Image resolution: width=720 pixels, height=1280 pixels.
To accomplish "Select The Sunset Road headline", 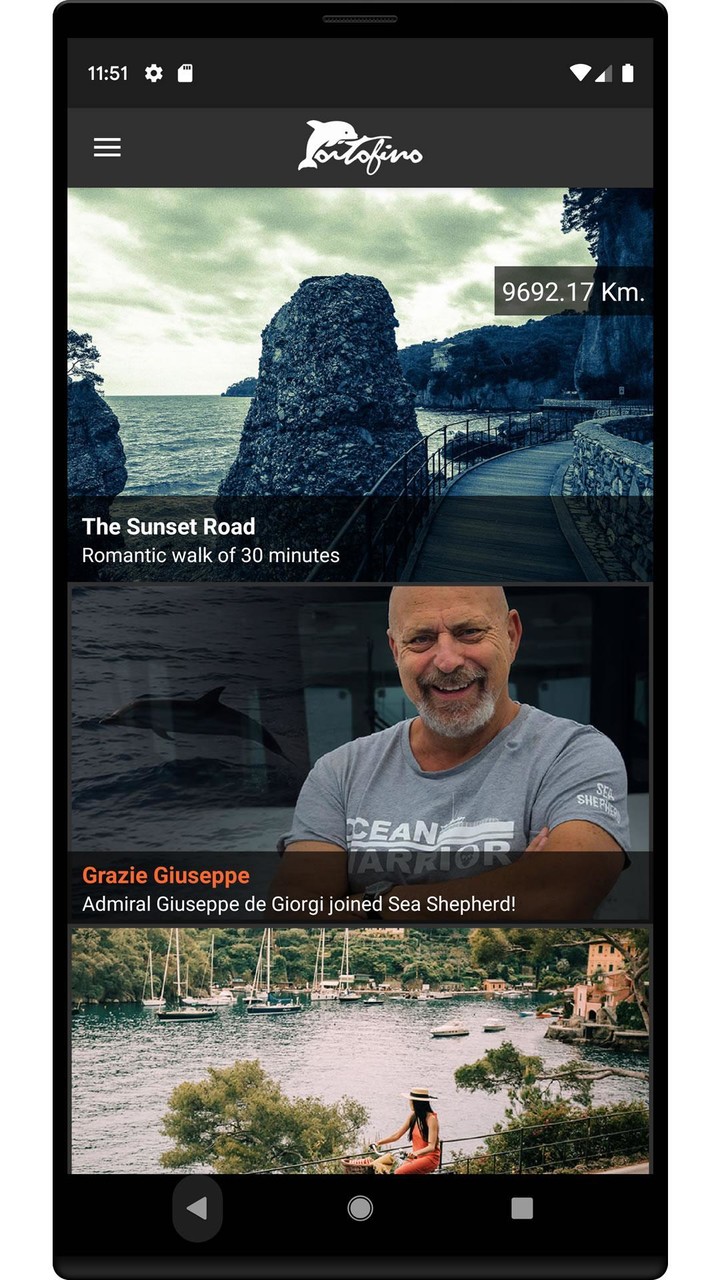I will point(168,527).
